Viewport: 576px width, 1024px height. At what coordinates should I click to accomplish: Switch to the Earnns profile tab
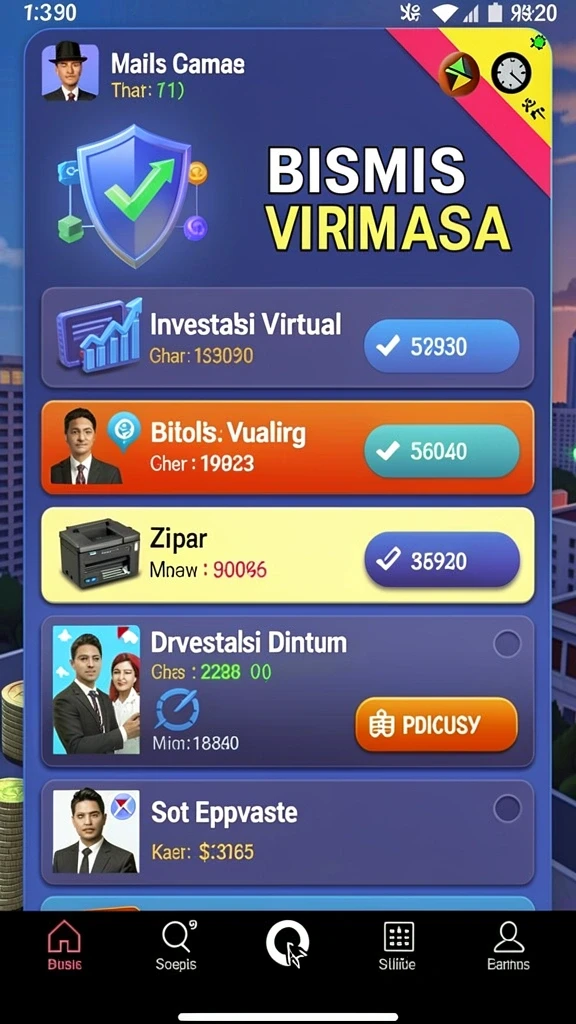[x=509, y=944]
